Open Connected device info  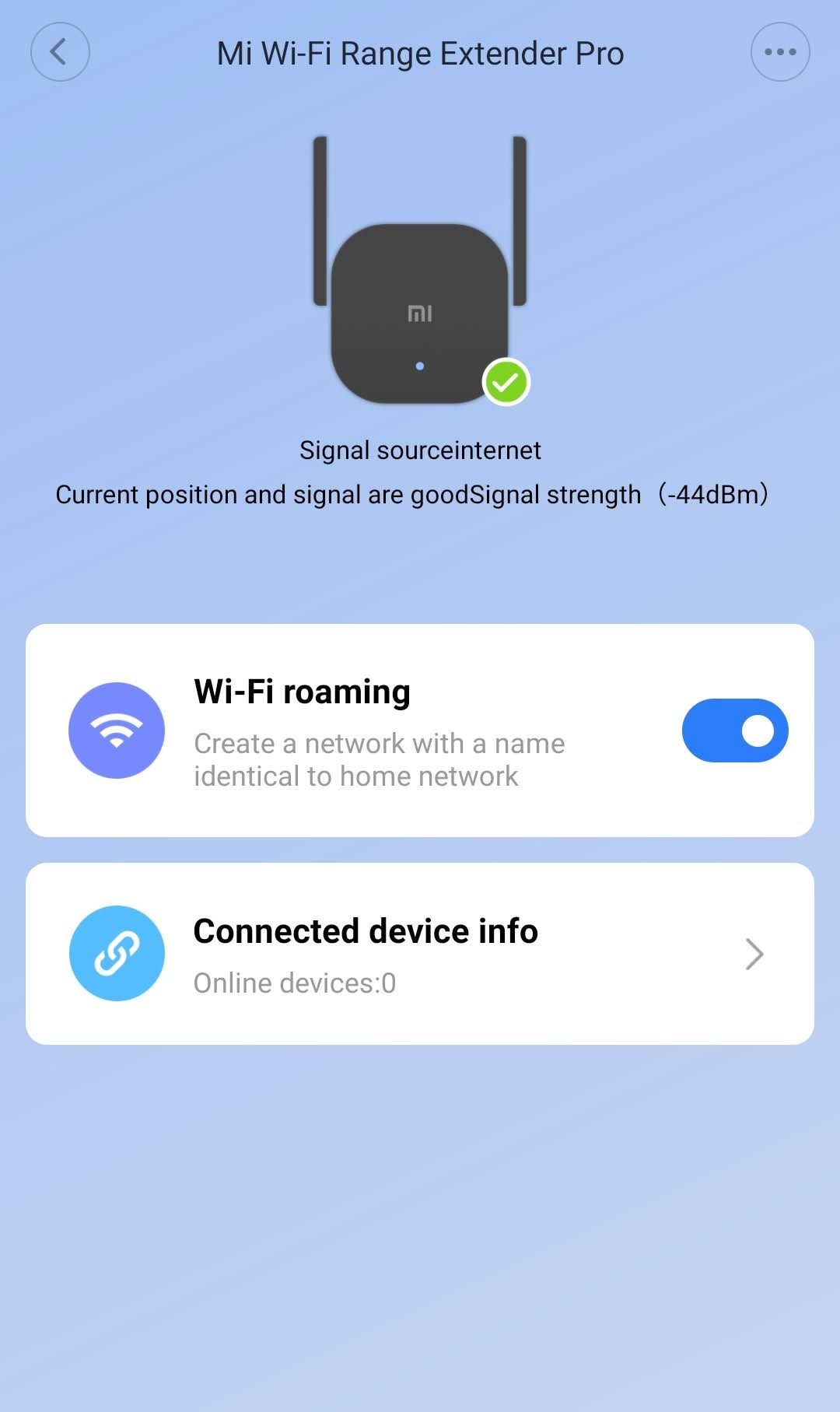pyautogui.click(x=420, y=954)
